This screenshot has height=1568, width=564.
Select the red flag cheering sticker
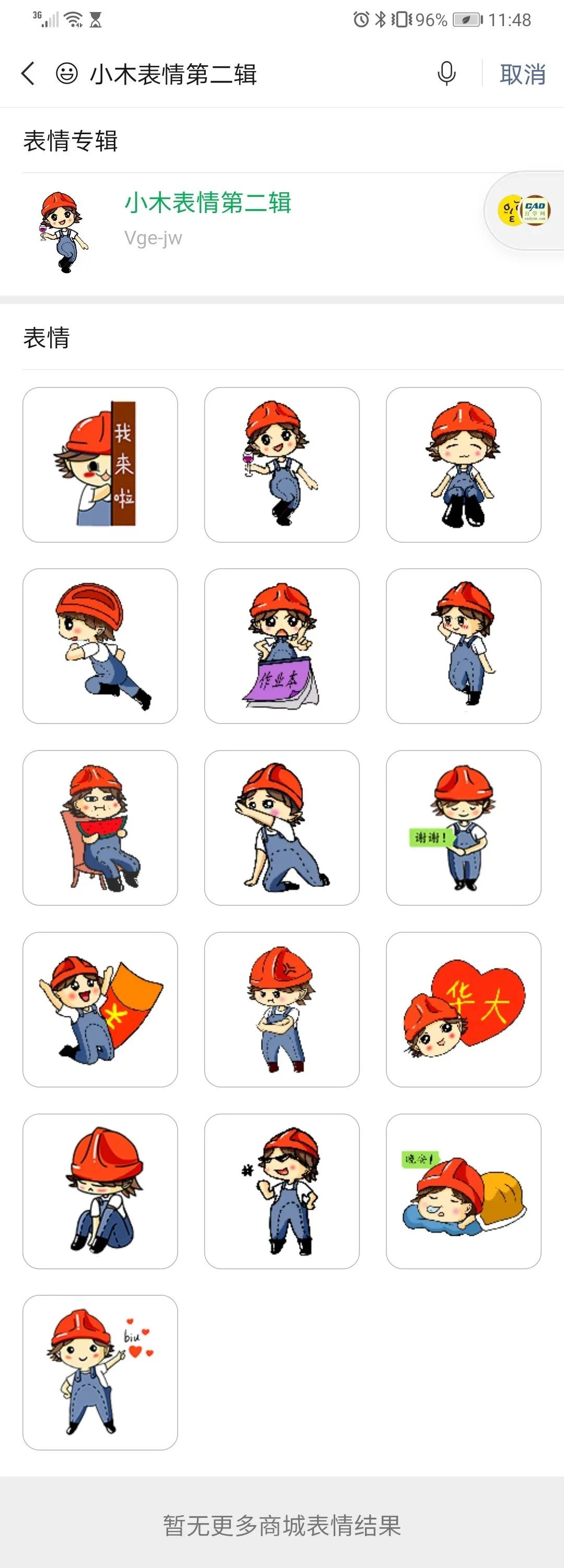(x=100, y=1009)
